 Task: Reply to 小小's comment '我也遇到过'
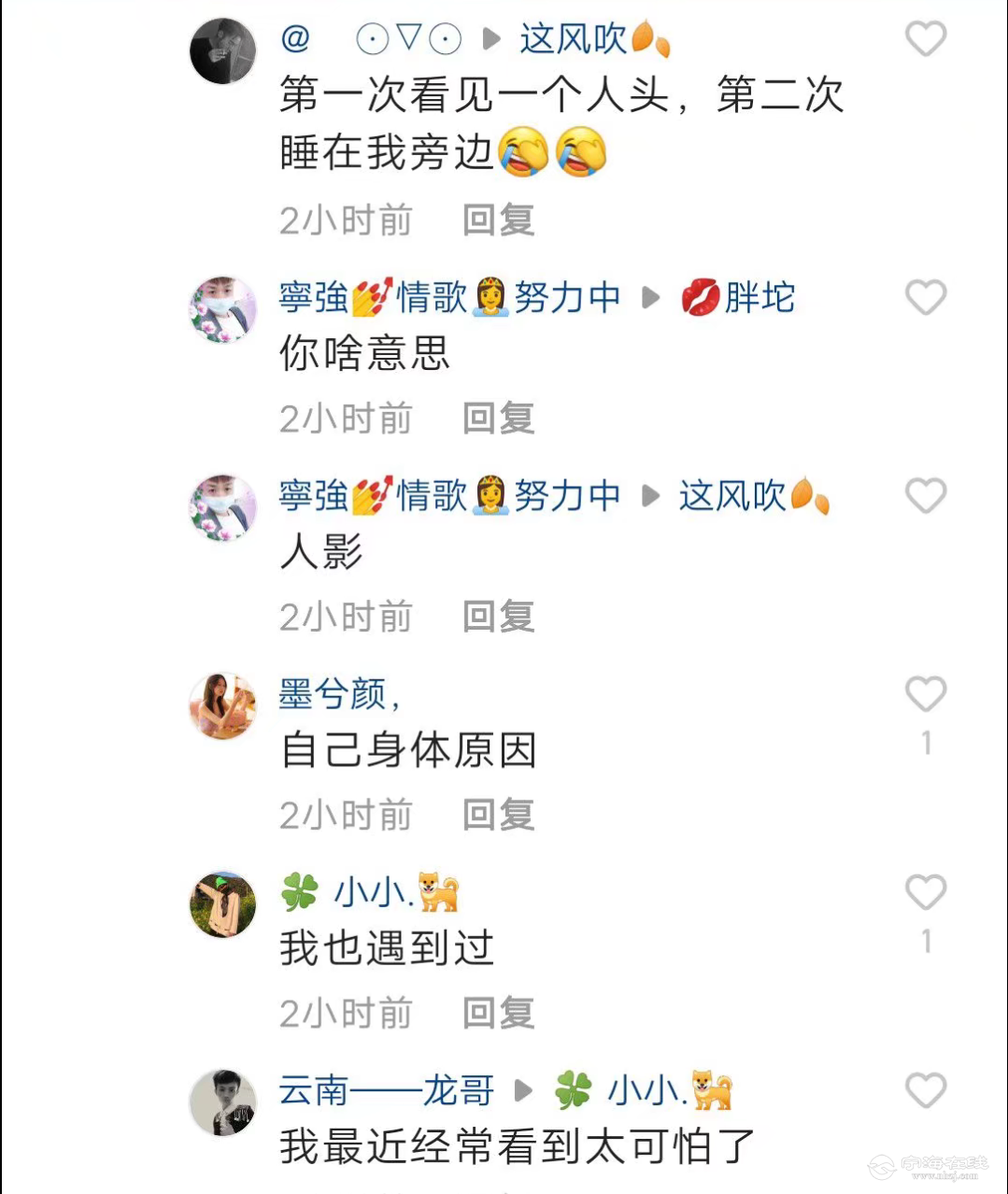click(x=498, y=1013)
